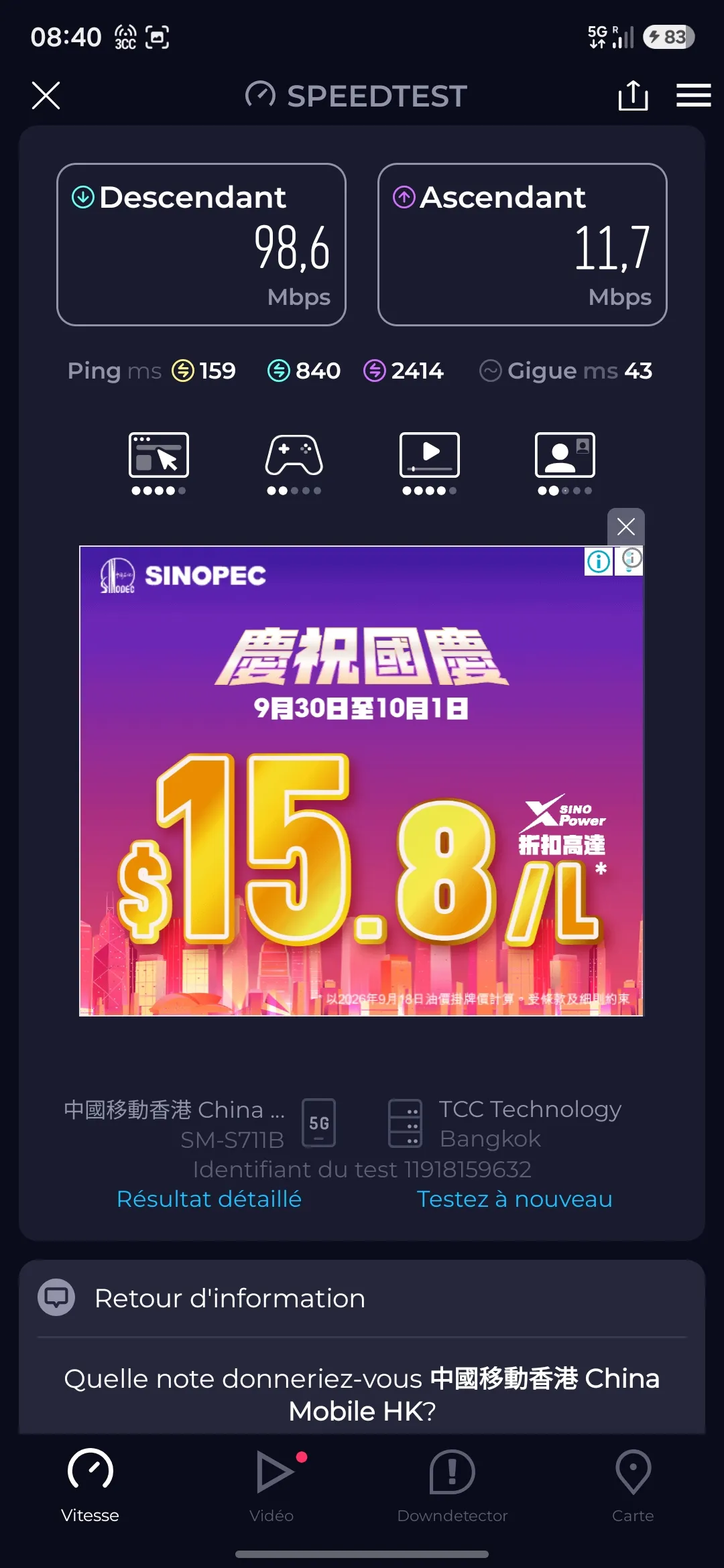The image size is (724, 1568).
Task: Open the ad info icon
Action: pos(599,561)
